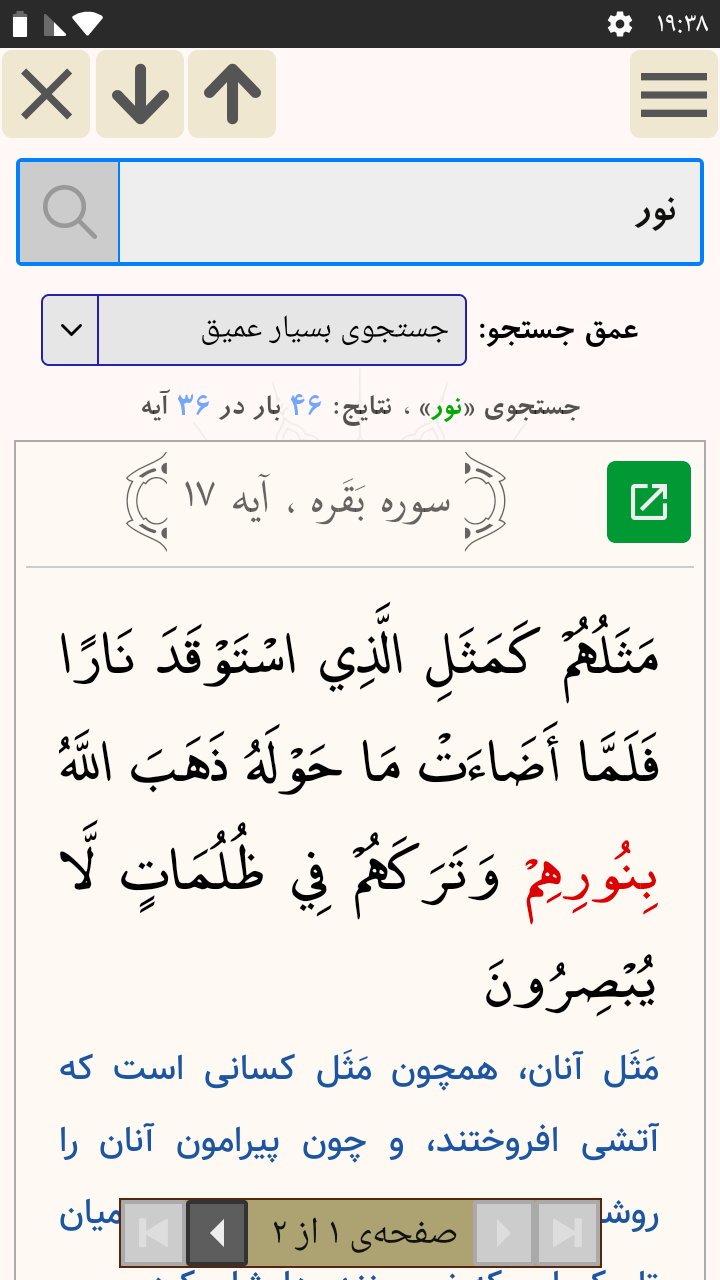
Task: Jump to the next result with down arrow
Action: point(140,95)
